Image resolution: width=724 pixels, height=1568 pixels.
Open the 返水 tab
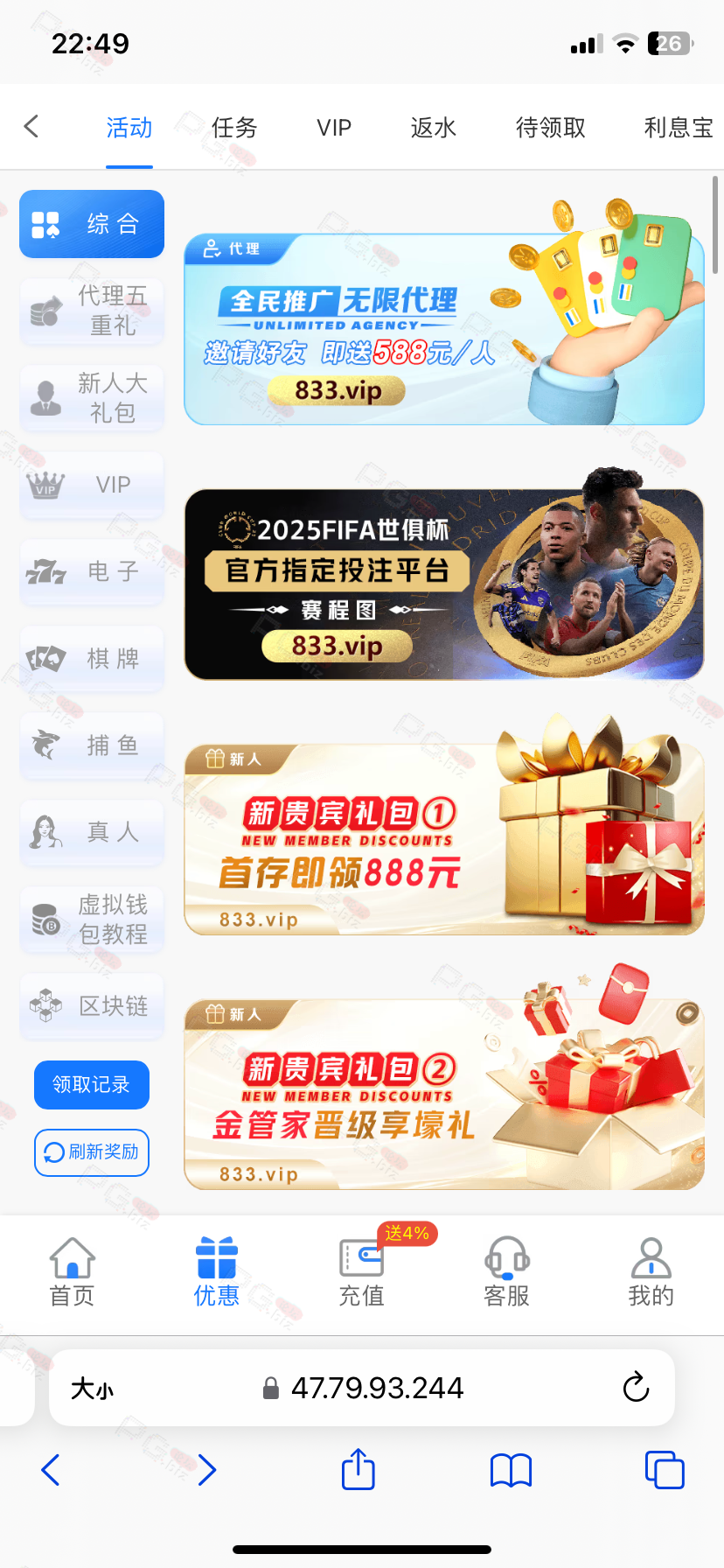[434, 128]
